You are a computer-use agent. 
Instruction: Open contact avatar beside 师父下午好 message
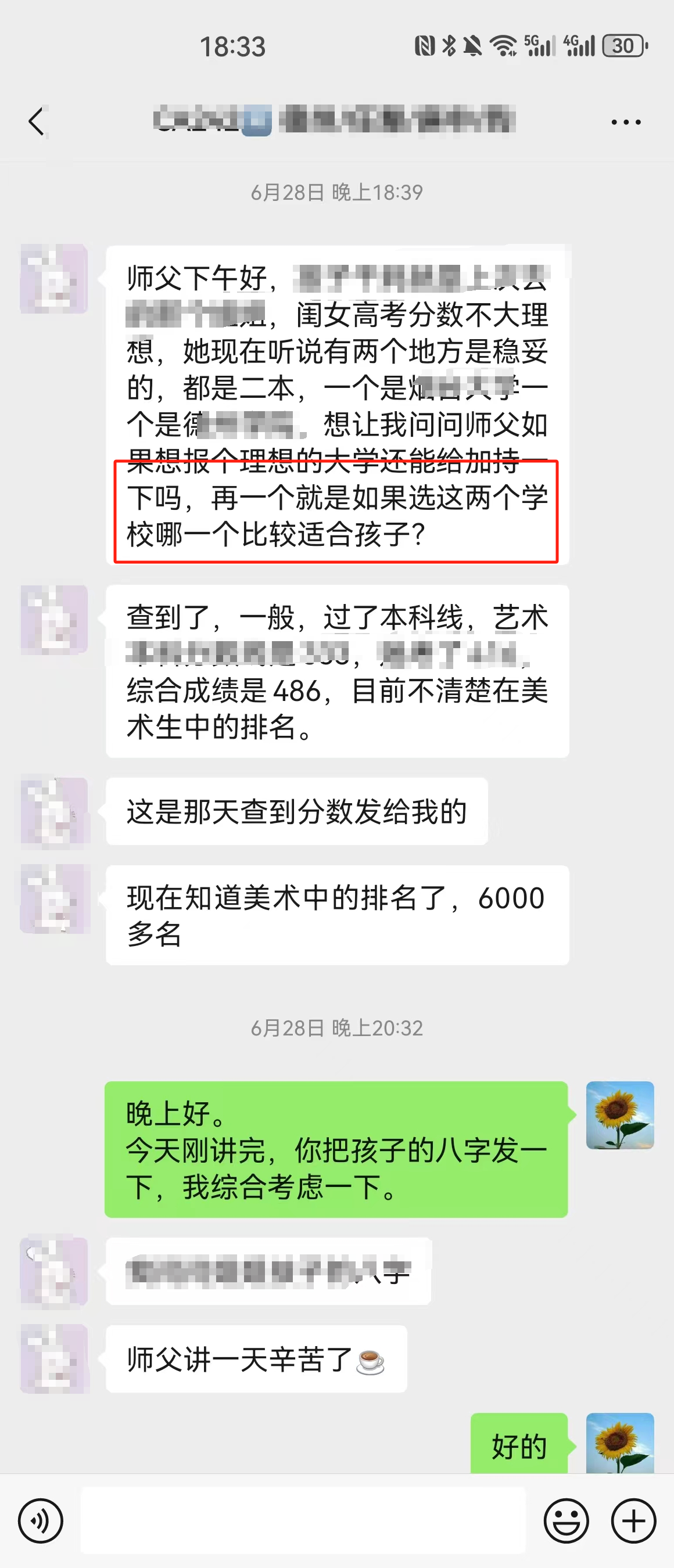(54, 279)
